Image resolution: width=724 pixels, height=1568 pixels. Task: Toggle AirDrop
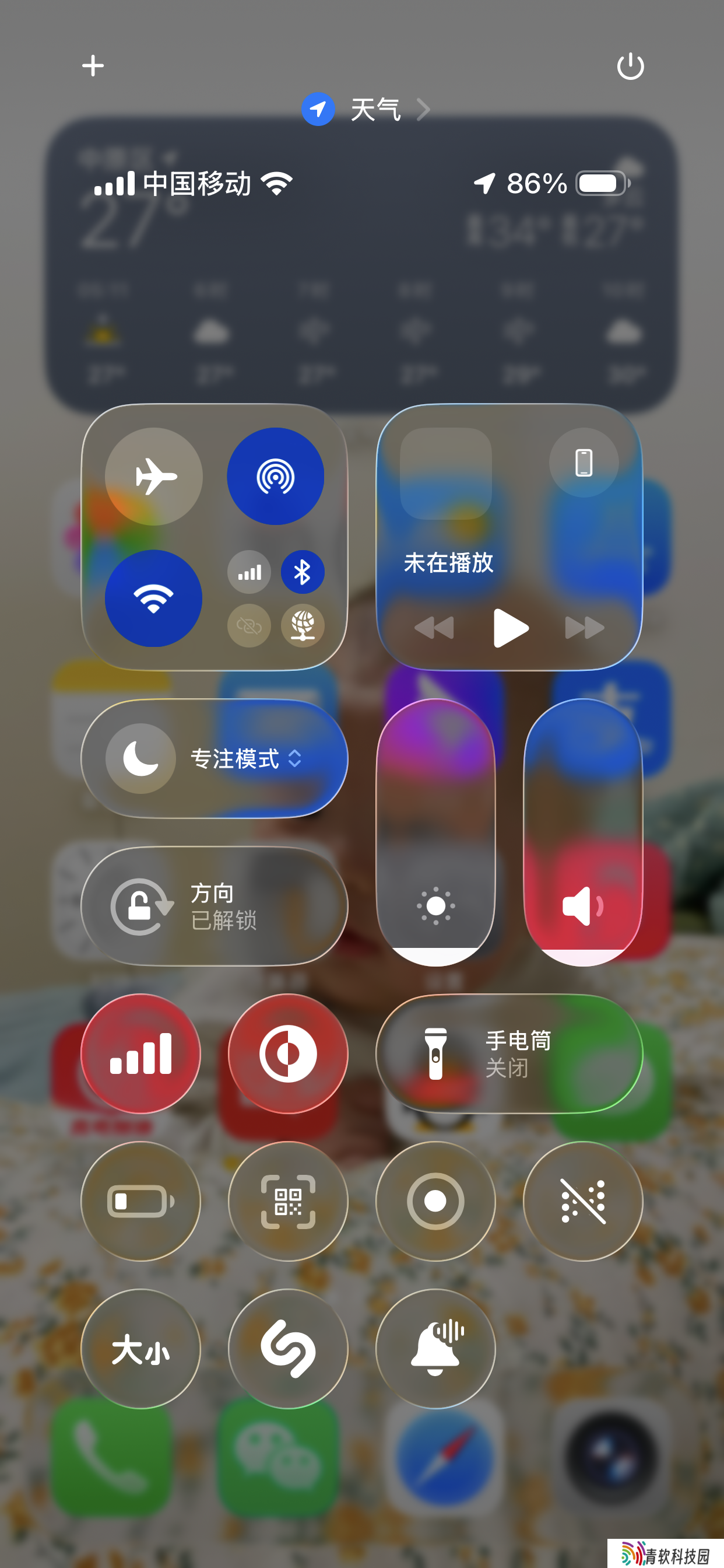click(276, 477)
